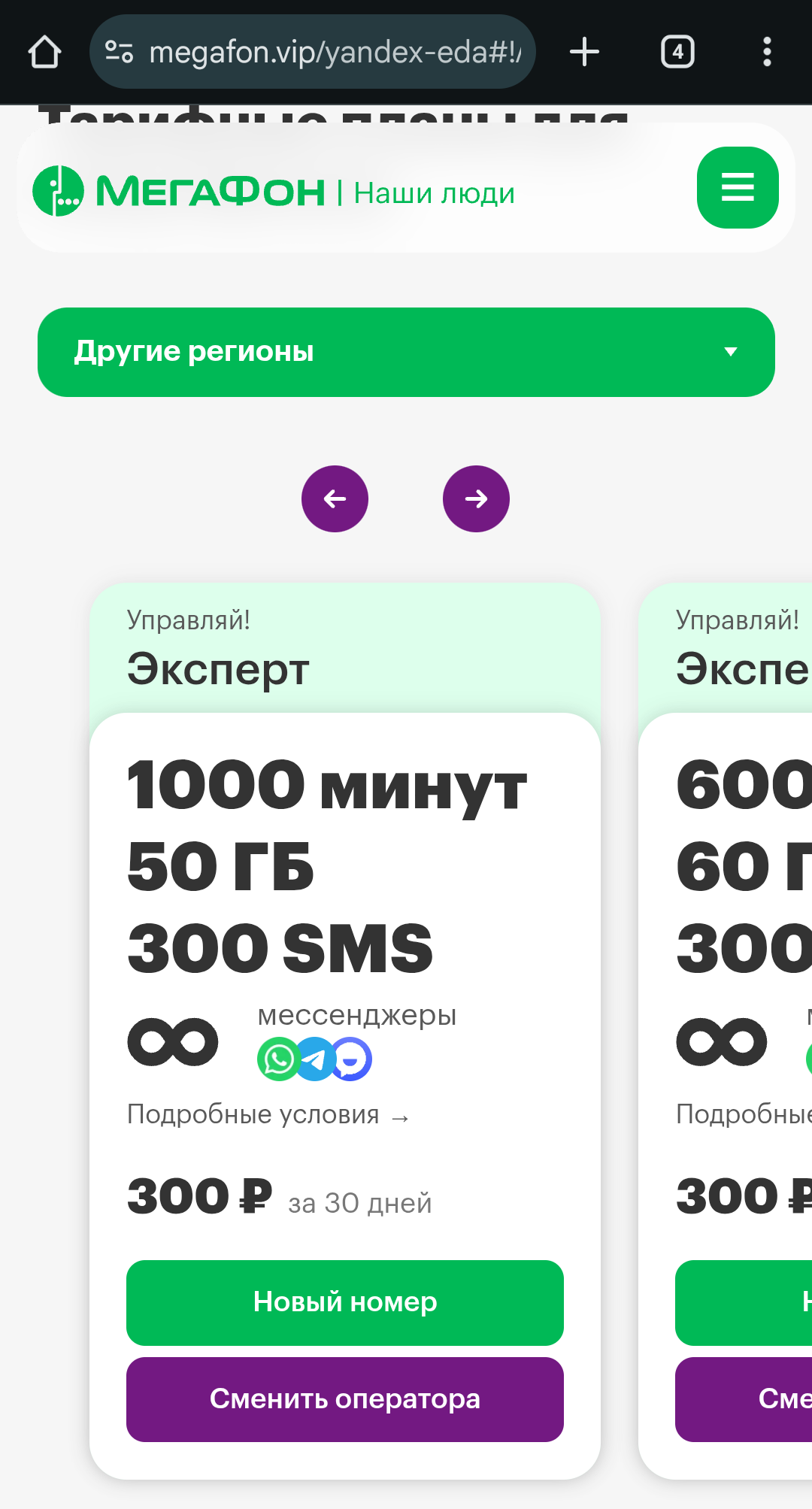Expand the Другие регионы region dropdown
Viewport: 812px width, 1509px height.
point(406,352)
